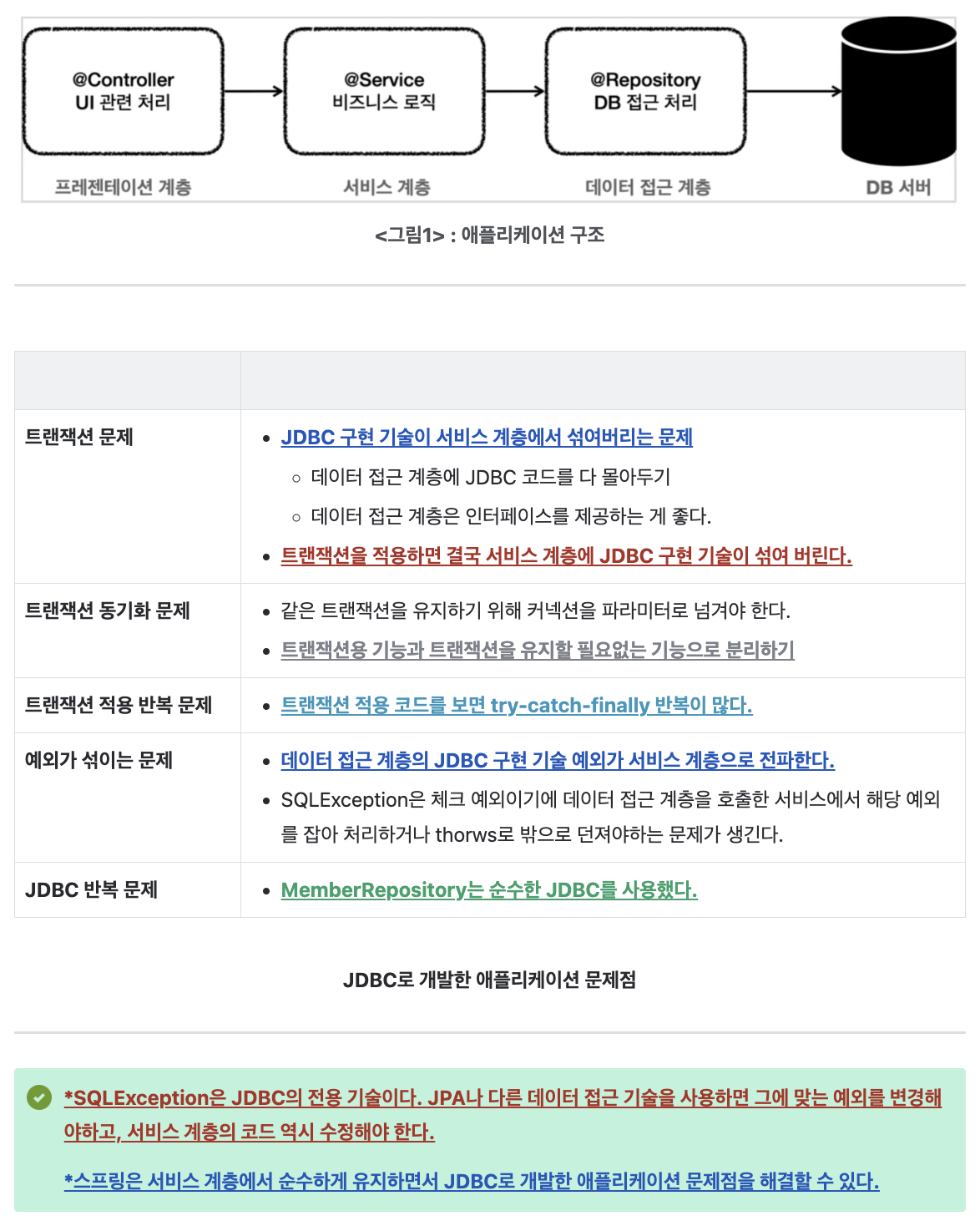
Task: Tap the link 데이터 접근 계층의 JDBC 구현 기술 예외가 전파한다
Action: pos(557,761)
